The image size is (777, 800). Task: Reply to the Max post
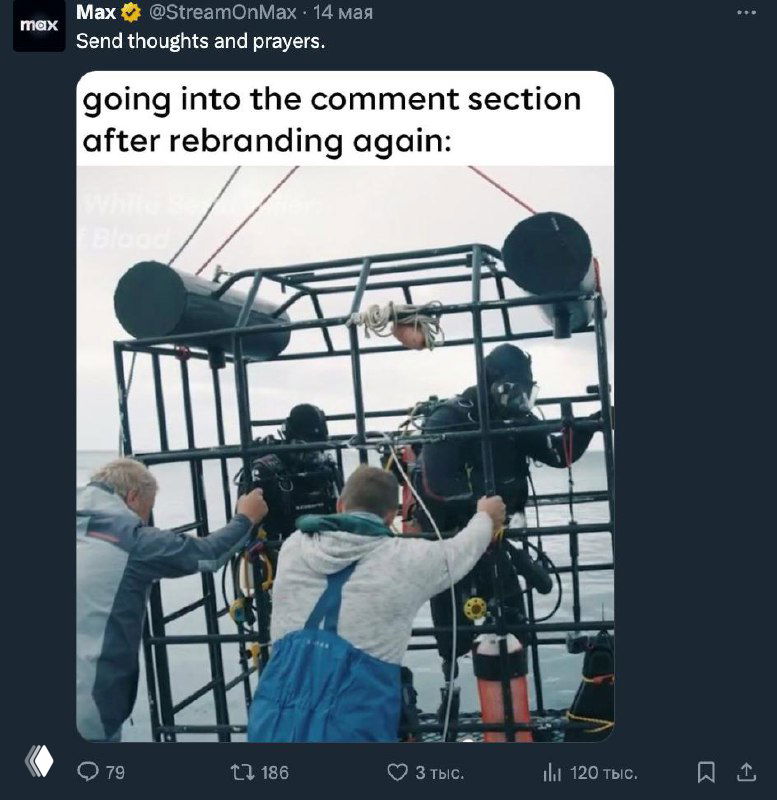click(89, 772)
